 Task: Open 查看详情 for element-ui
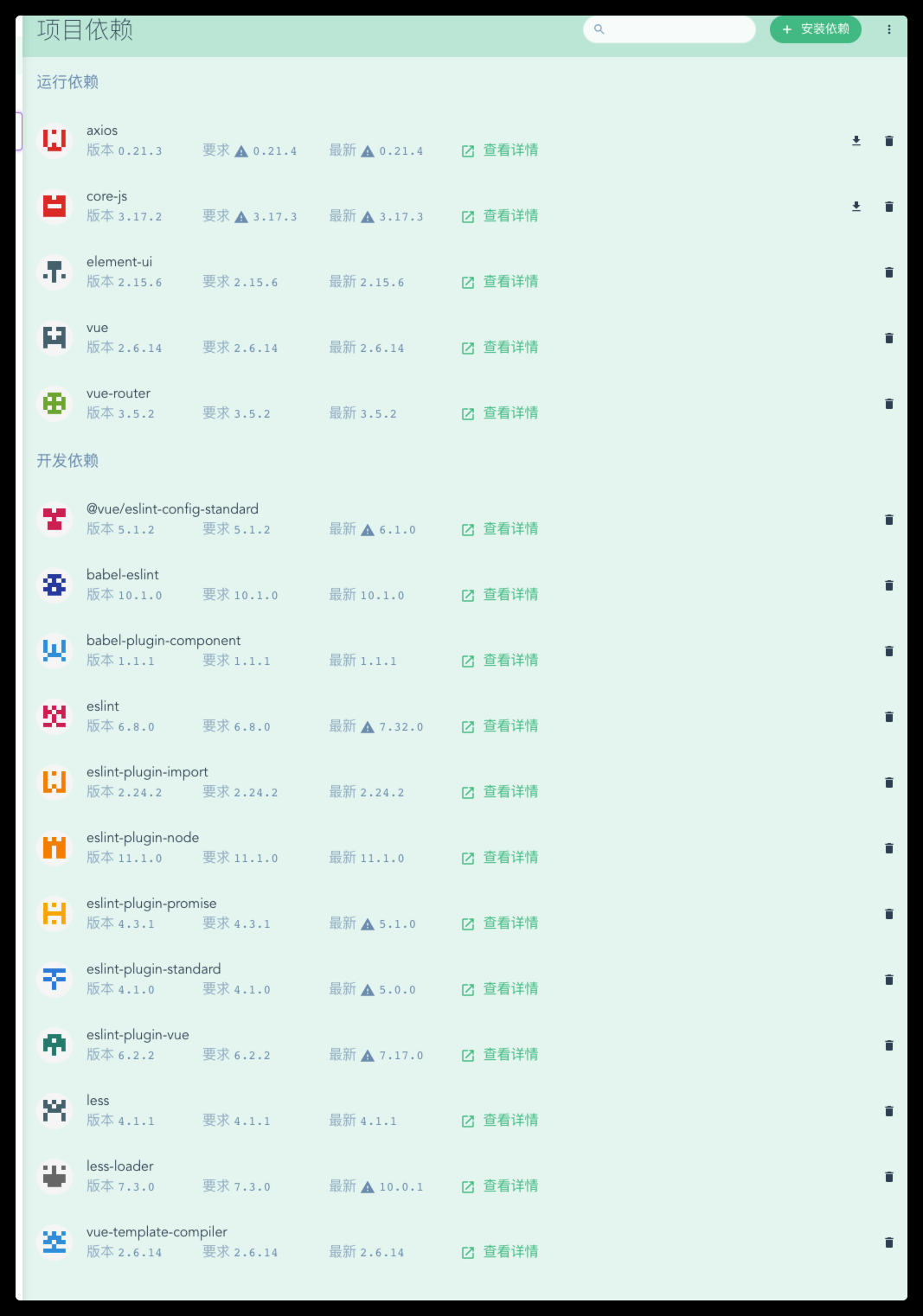[x=500, y=282]
